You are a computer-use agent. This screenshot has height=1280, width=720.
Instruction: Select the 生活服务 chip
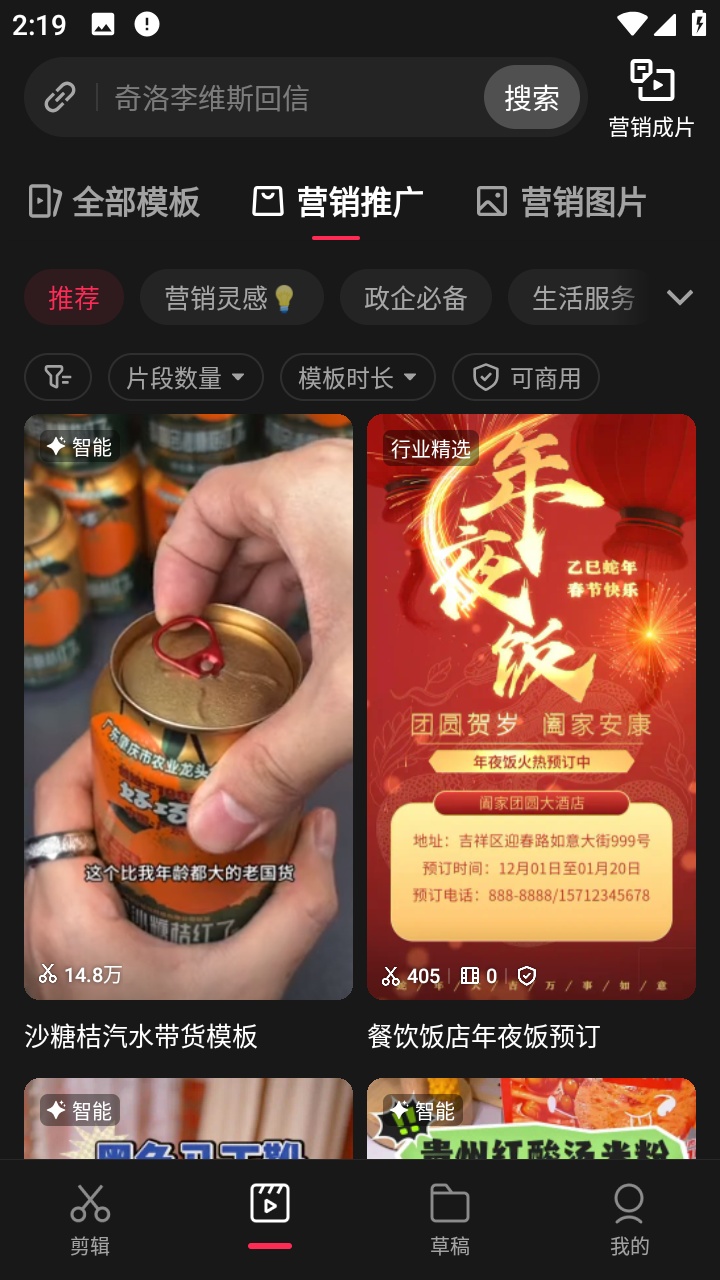tap(582, 298)
